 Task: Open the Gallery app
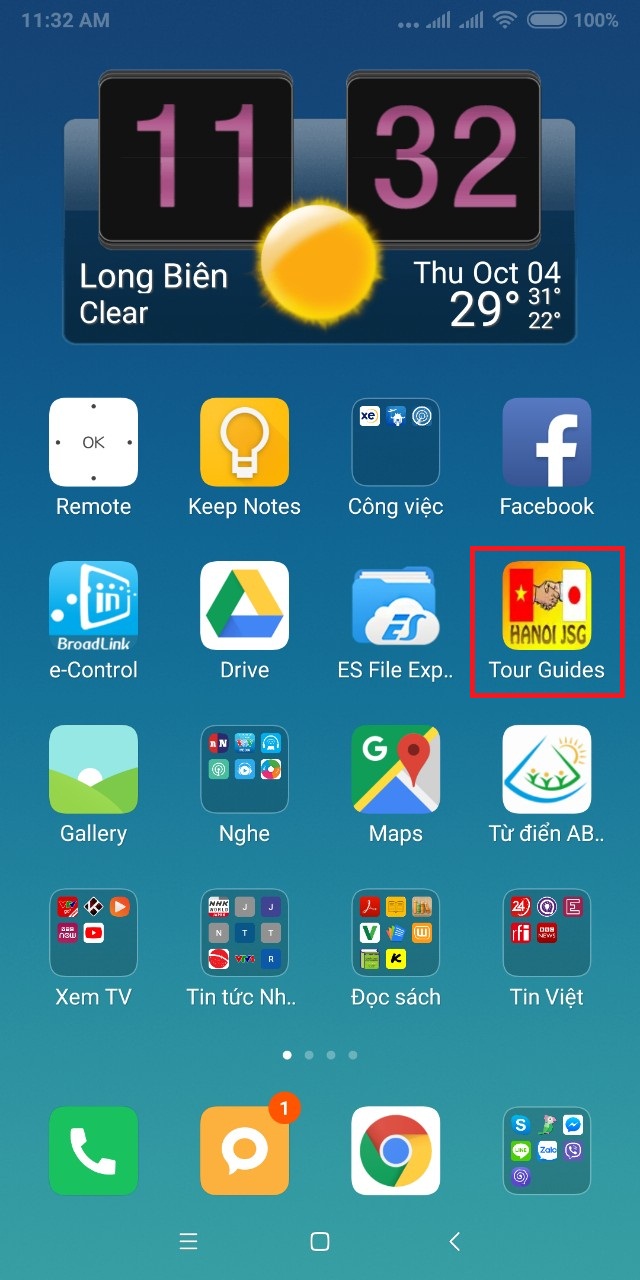tap(93, 769)
